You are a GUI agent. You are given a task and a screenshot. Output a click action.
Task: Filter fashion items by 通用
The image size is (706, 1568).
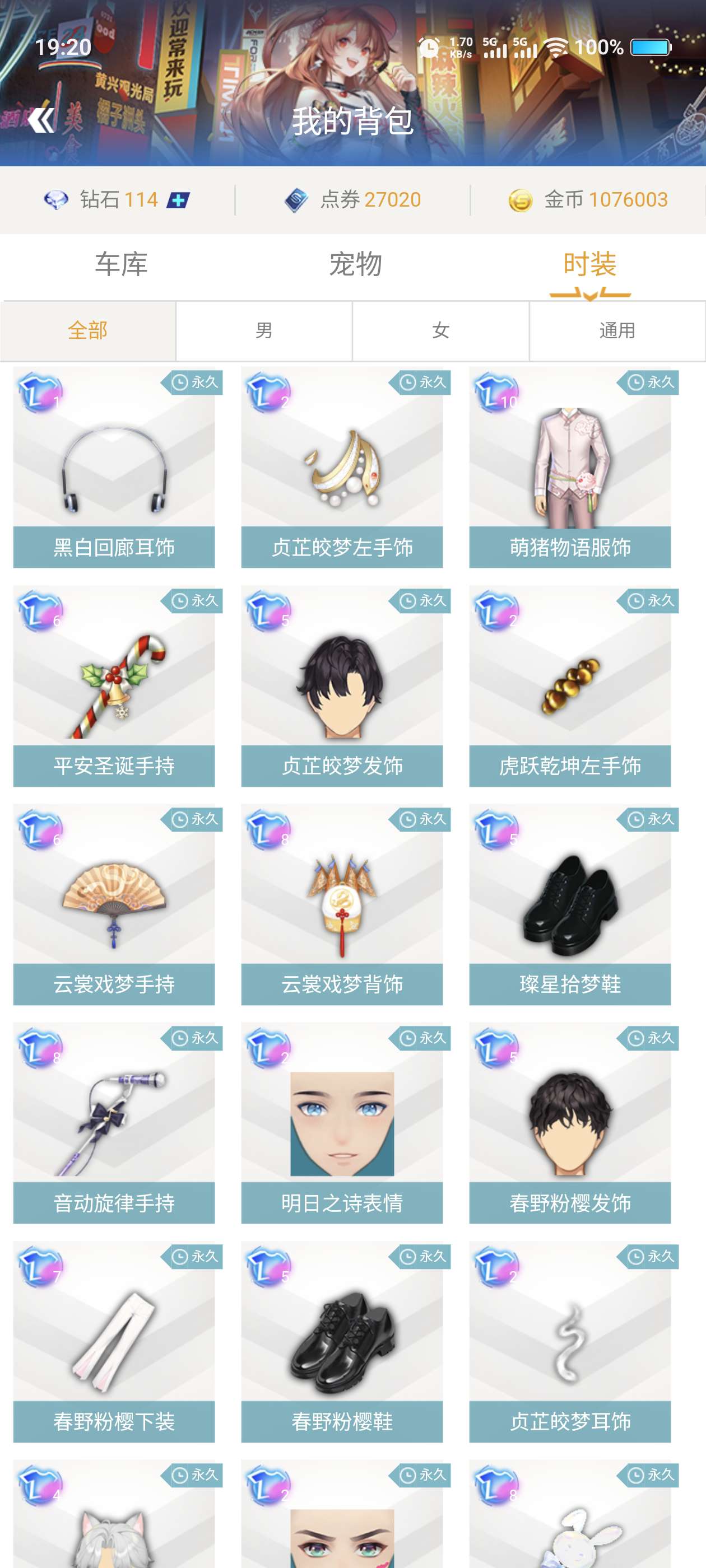coord(617,330)
